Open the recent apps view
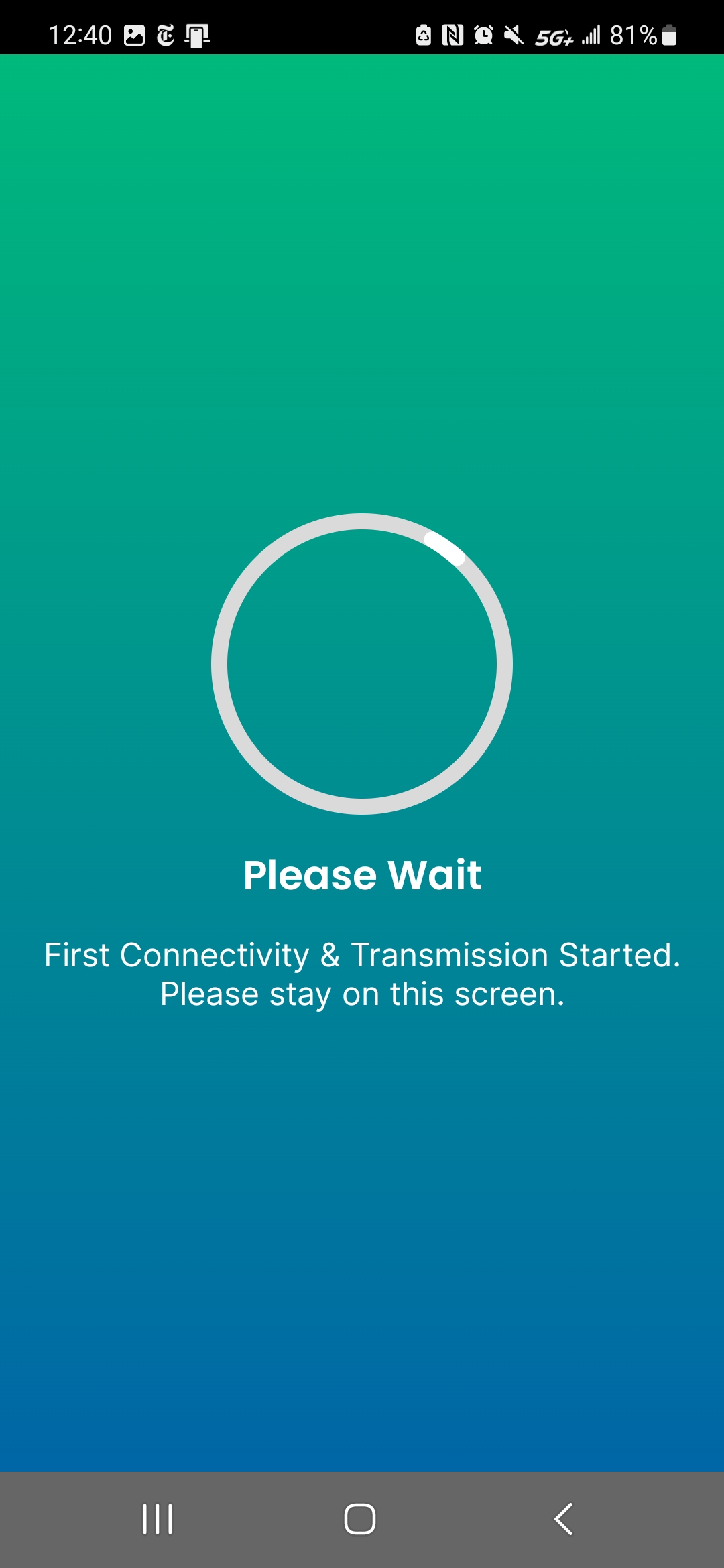This screenshot has height=1568, width=724. tap(158, 1518)
